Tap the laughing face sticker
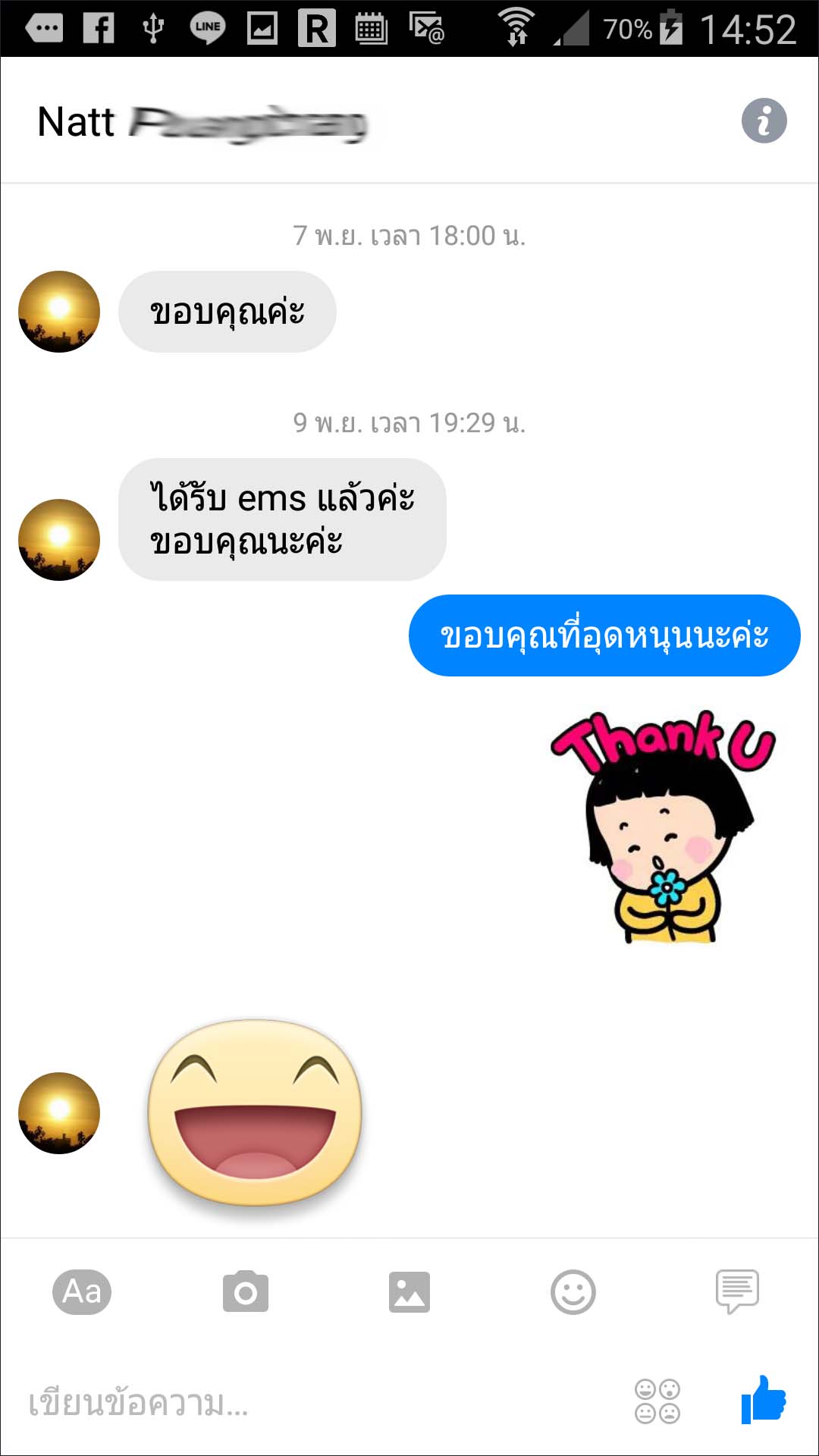819x1456 pixels. (x=255, y=1113)
